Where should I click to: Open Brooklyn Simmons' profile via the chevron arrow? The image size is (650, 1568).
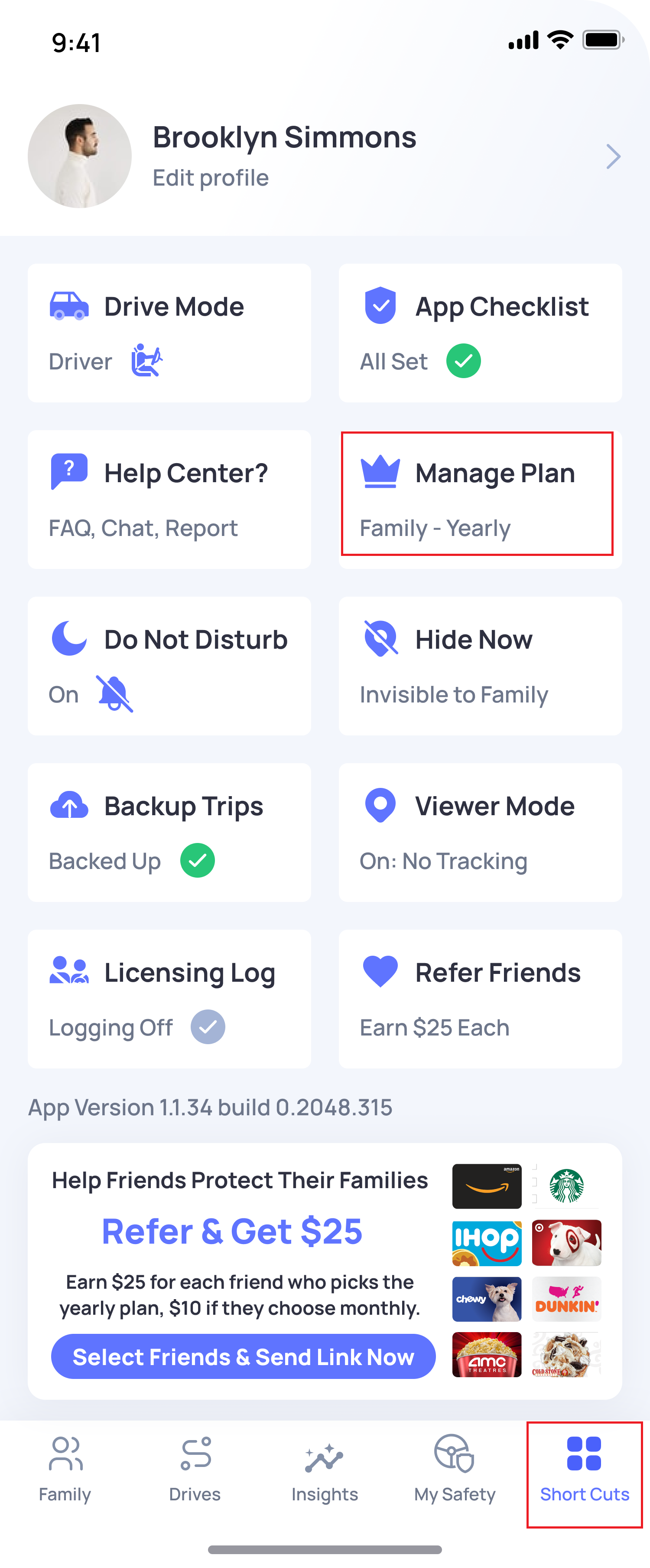click(x=613, y=157)
